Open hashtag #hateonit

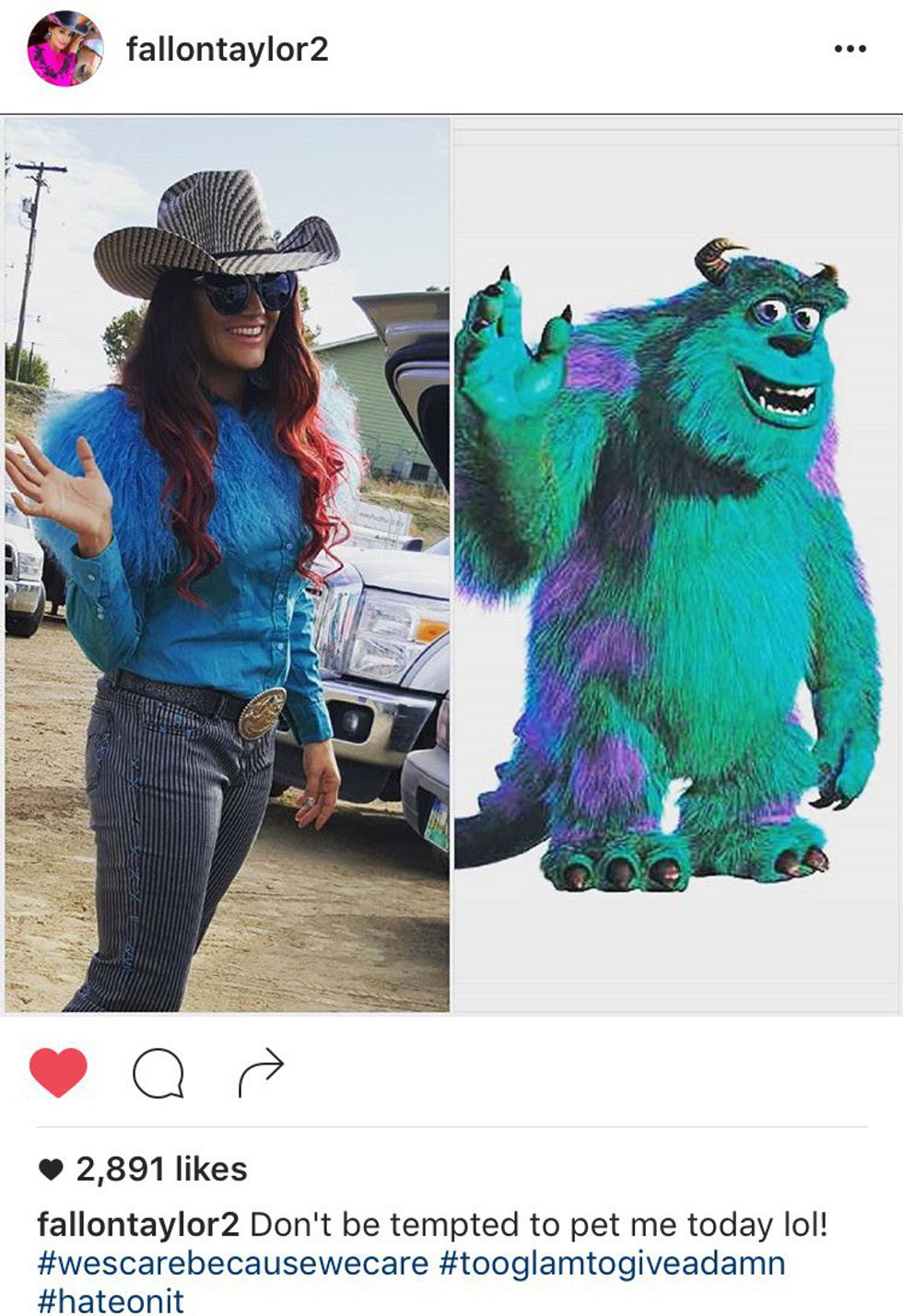point(111,1300)
